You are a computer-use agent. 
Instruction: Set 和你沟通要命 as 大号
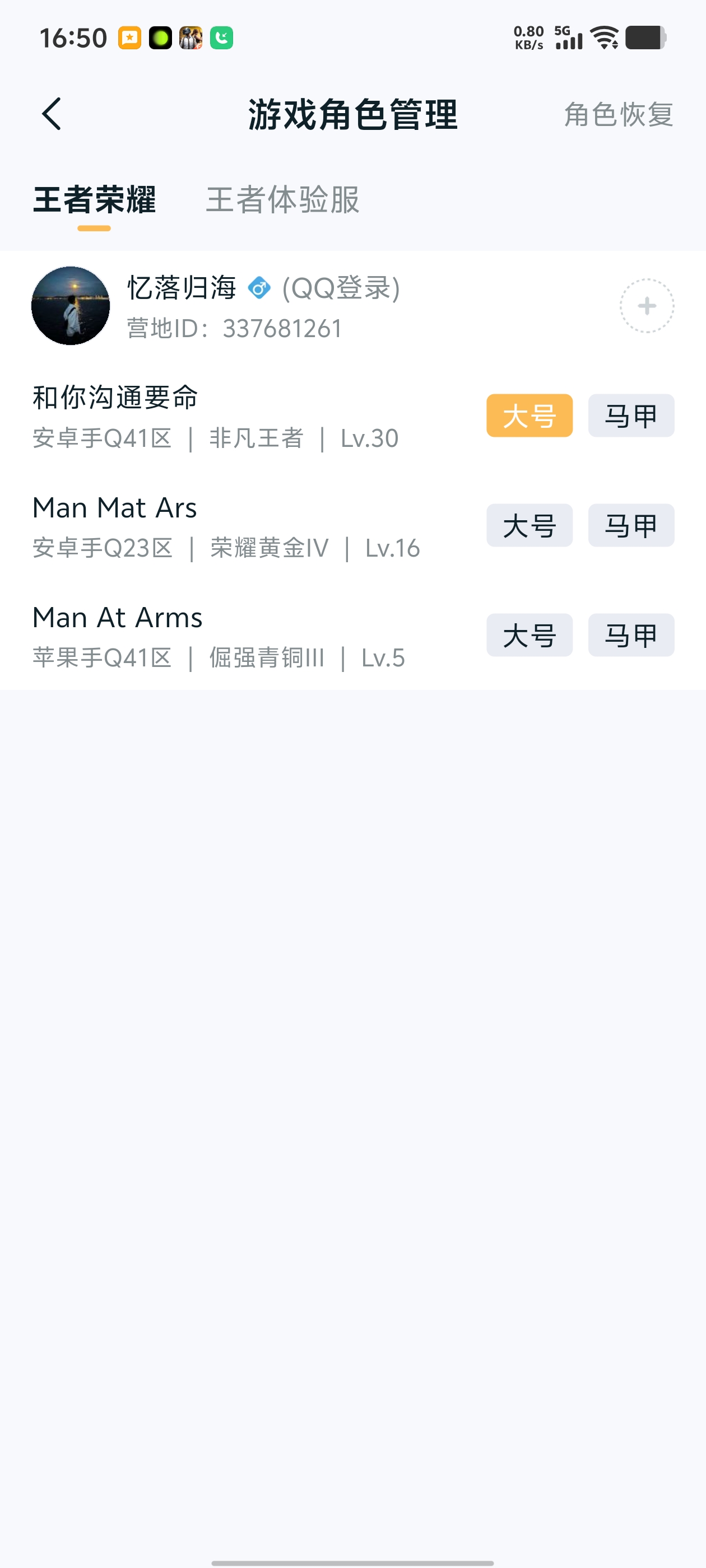click(529, 416)
